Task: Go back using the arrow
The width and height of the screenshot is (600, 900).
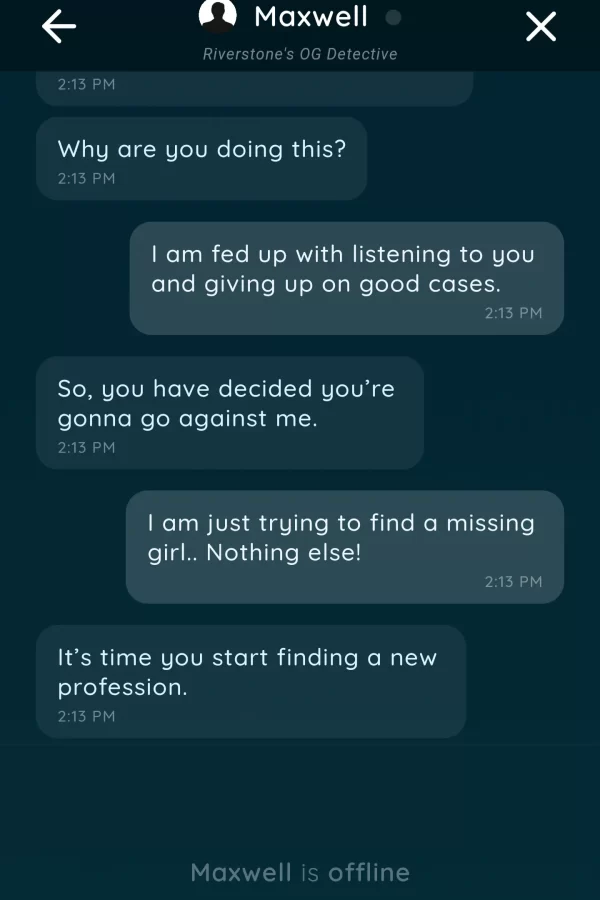Action: tap(59, 27)
